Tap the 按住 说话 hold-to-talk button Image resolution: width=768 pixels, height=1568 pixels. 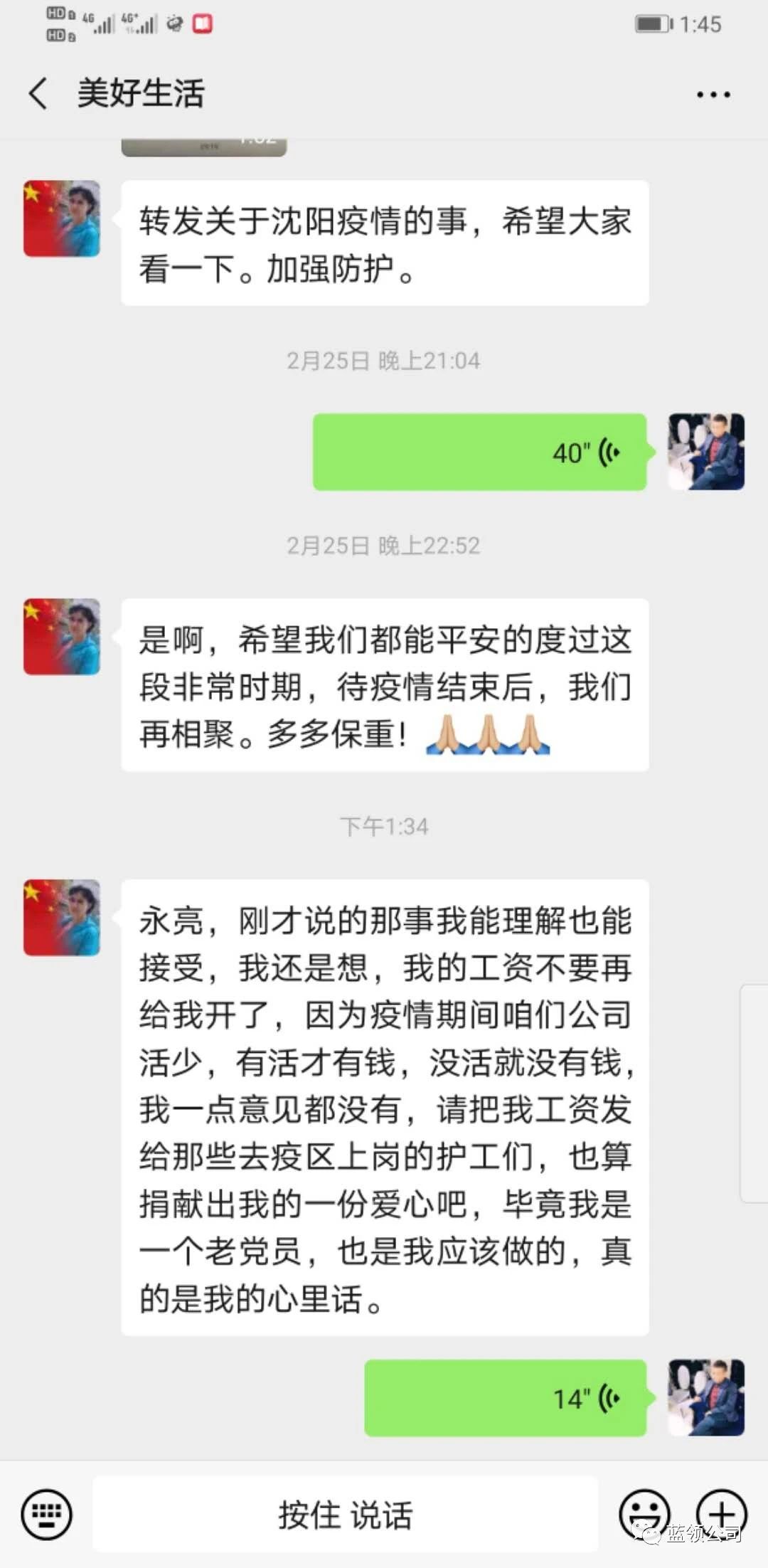(345, 1514)
